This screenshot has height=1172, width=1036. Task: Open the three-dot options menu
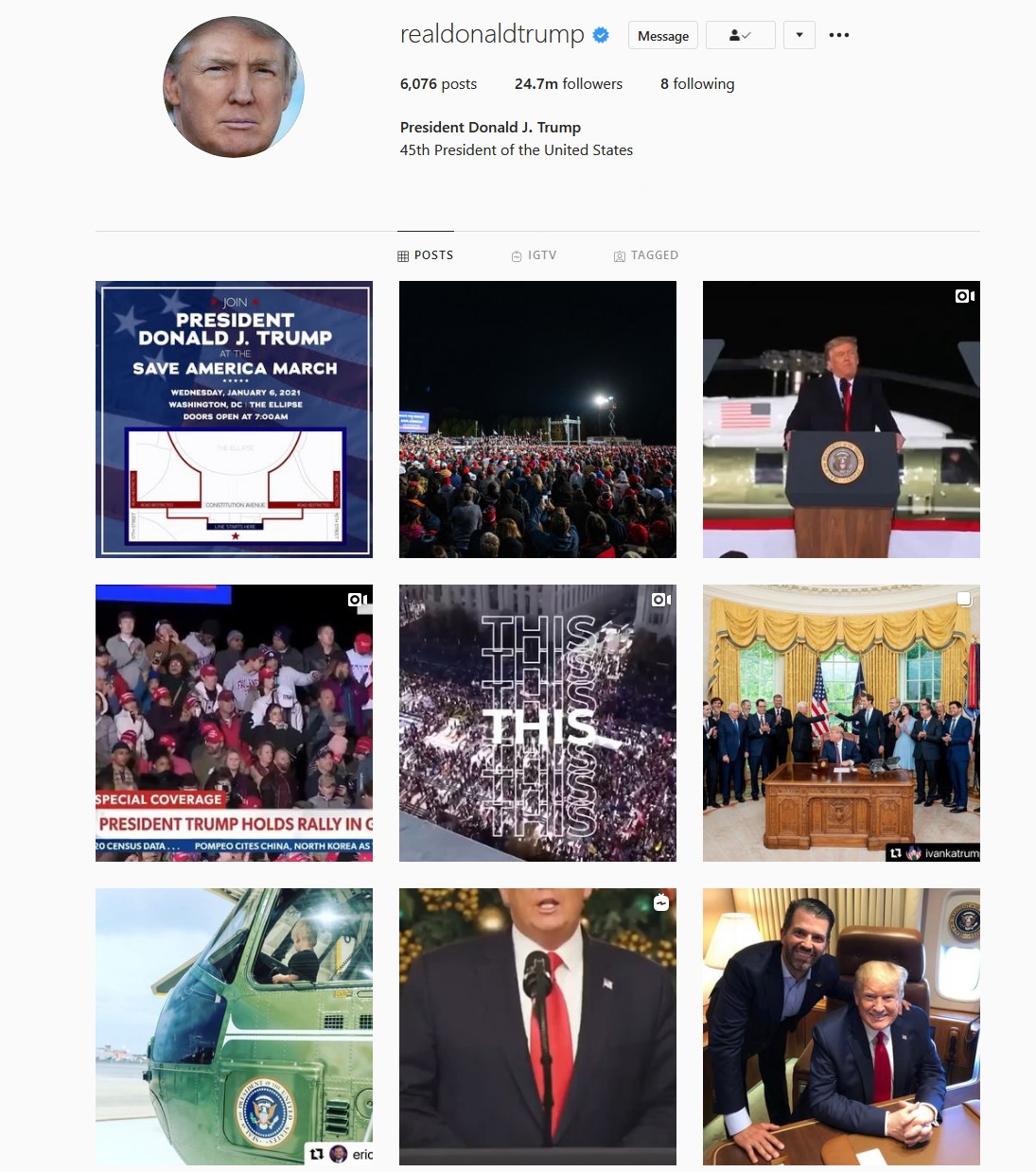coord(838,36)
